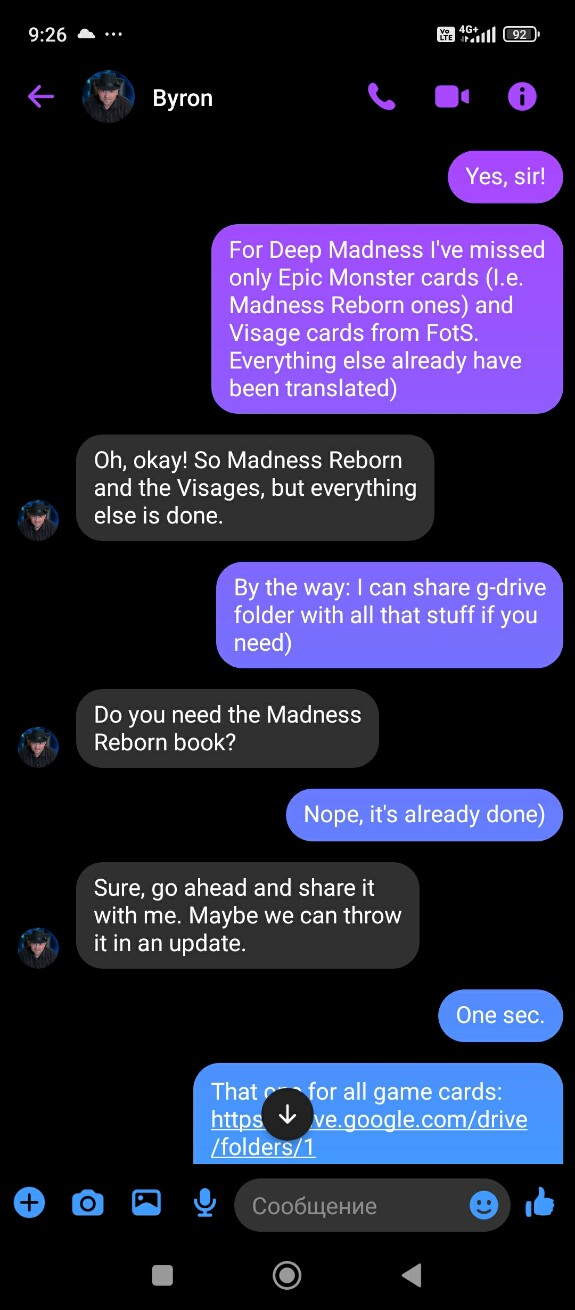
Task: Pick an image from the gallery
Action: click(x=146, y=1202)
